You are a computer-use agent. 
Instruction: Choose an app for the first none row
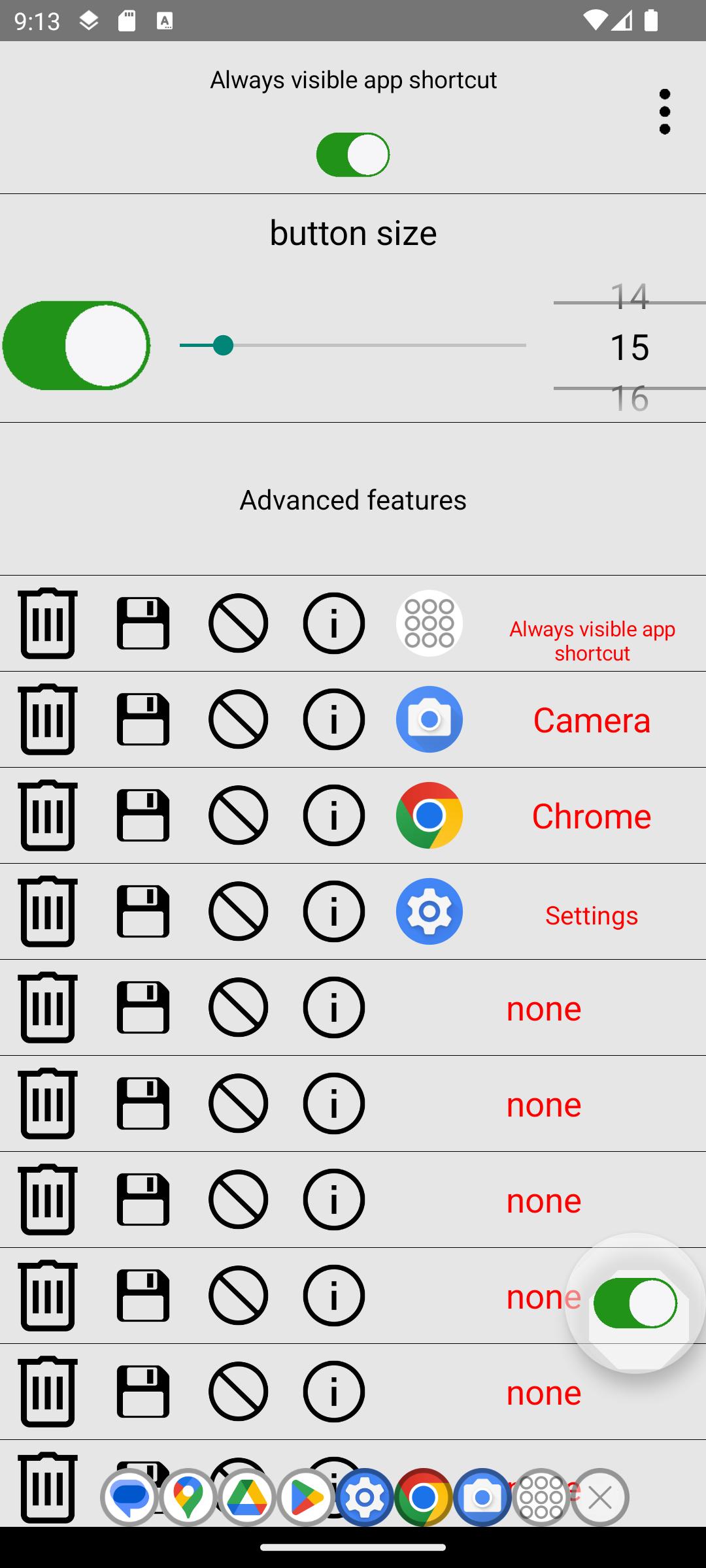544,1008
